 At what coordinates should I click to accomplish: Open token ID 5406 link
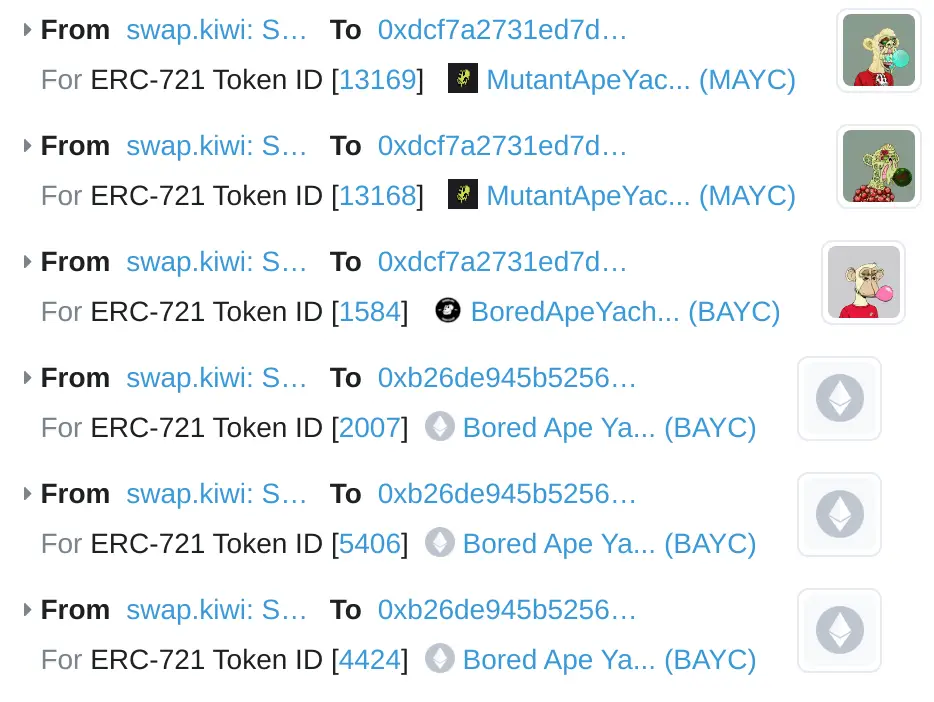point(369,544)
